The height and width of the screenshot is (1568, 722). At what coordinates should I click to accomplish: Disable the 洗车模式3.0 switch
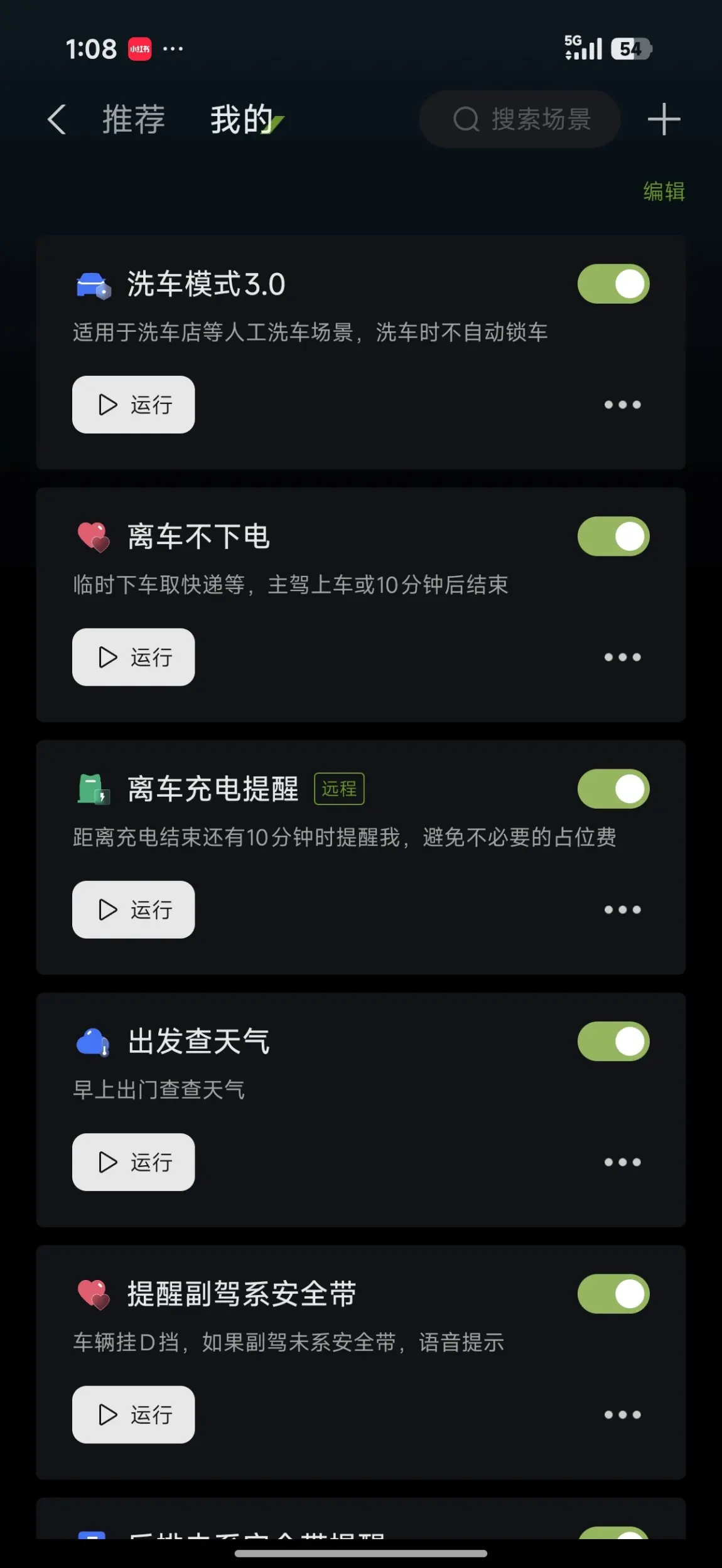coord(613,284)
